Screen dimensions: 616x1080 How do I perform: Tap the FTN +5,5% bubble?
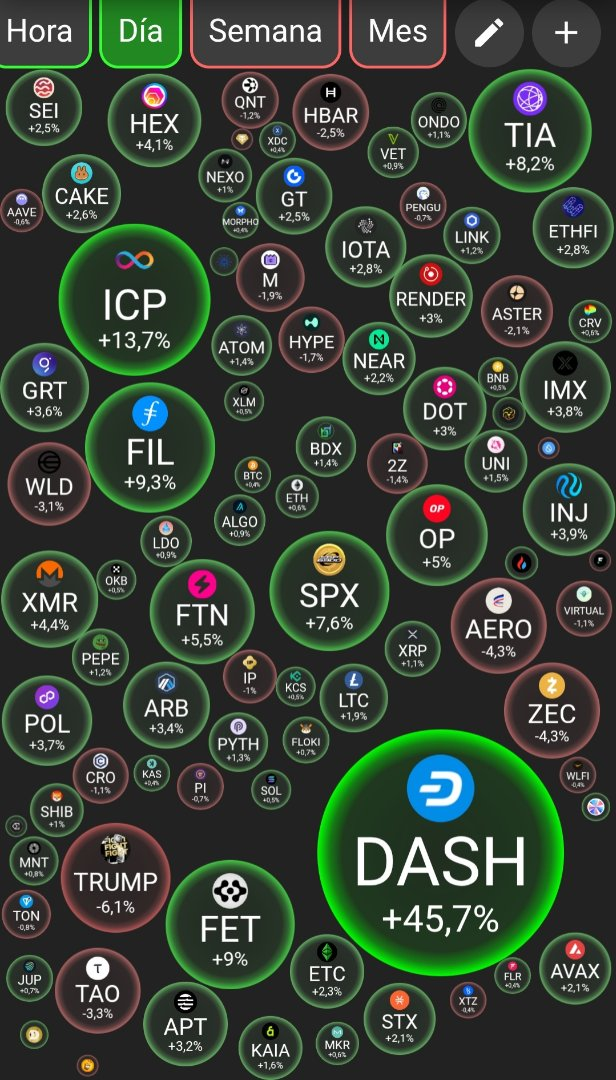point(202,610)
